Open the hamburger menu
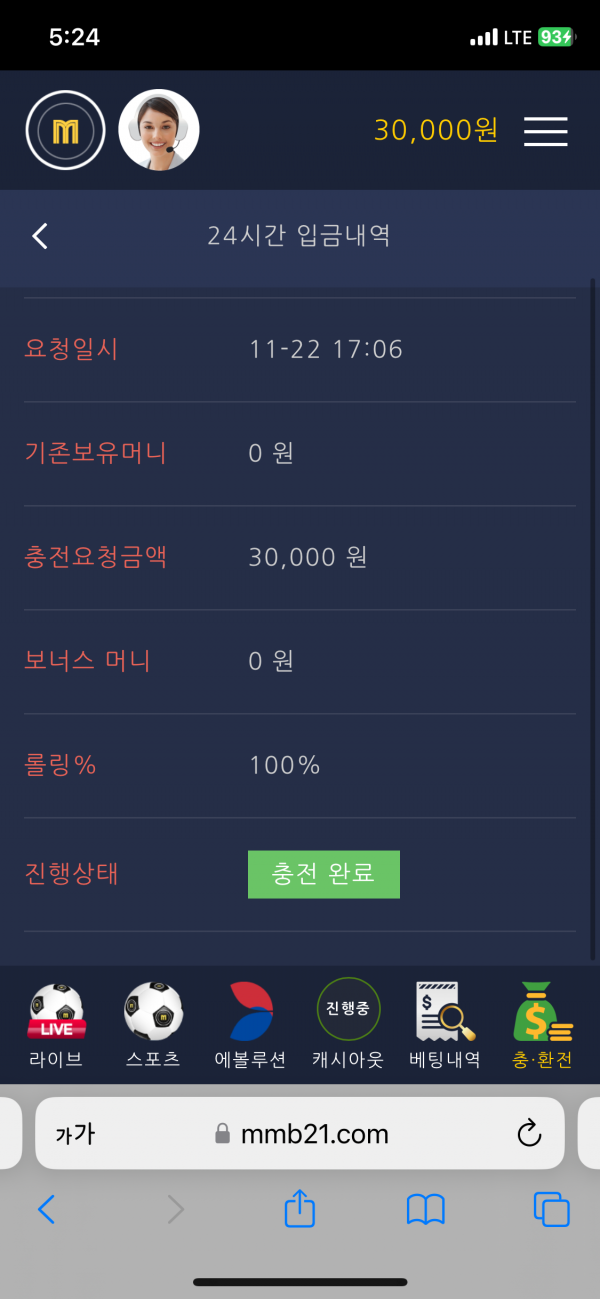Viewport: 600px width, 1299px height. tap(545, 131)
